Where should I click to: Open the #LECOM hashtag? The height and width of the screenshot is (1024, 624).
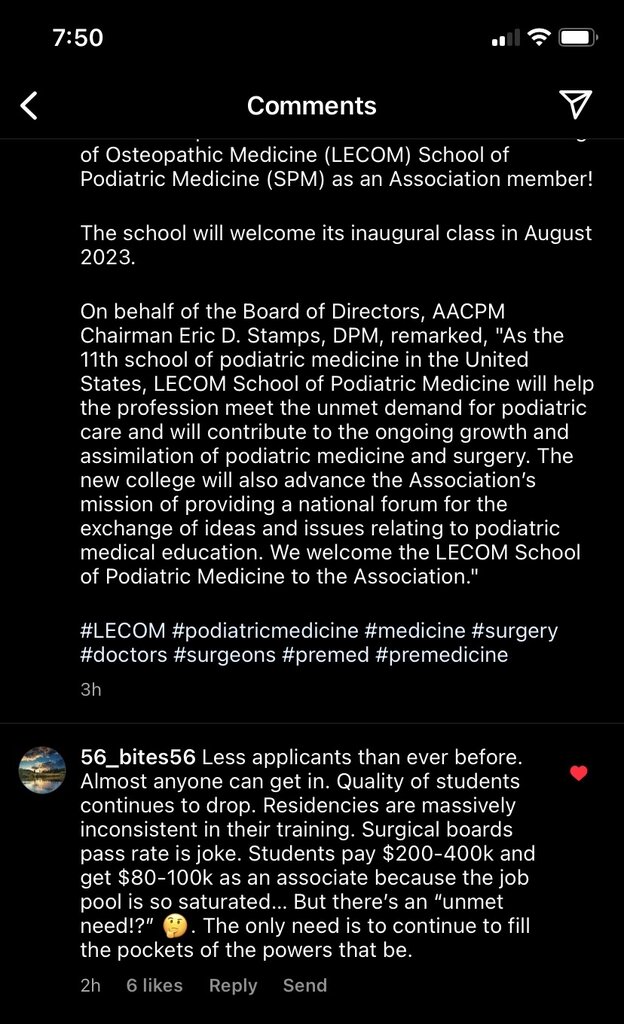[x=123, y=631]
